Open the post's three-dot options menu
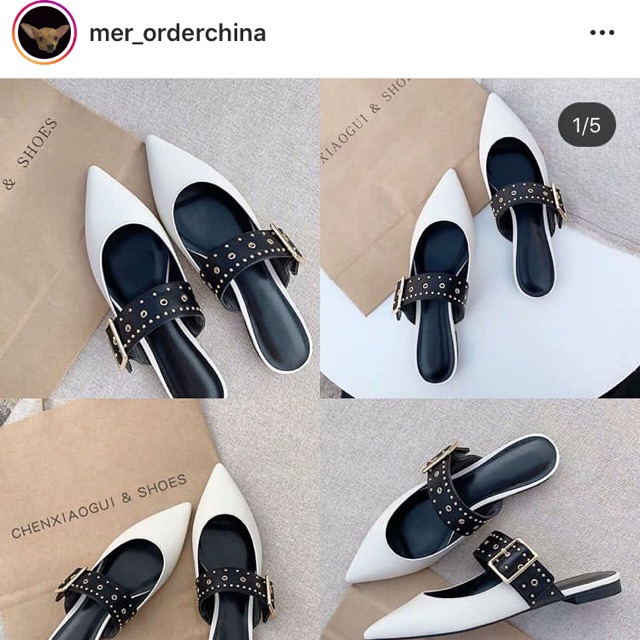This screenshot has height=640, width=640. (602, 33)
